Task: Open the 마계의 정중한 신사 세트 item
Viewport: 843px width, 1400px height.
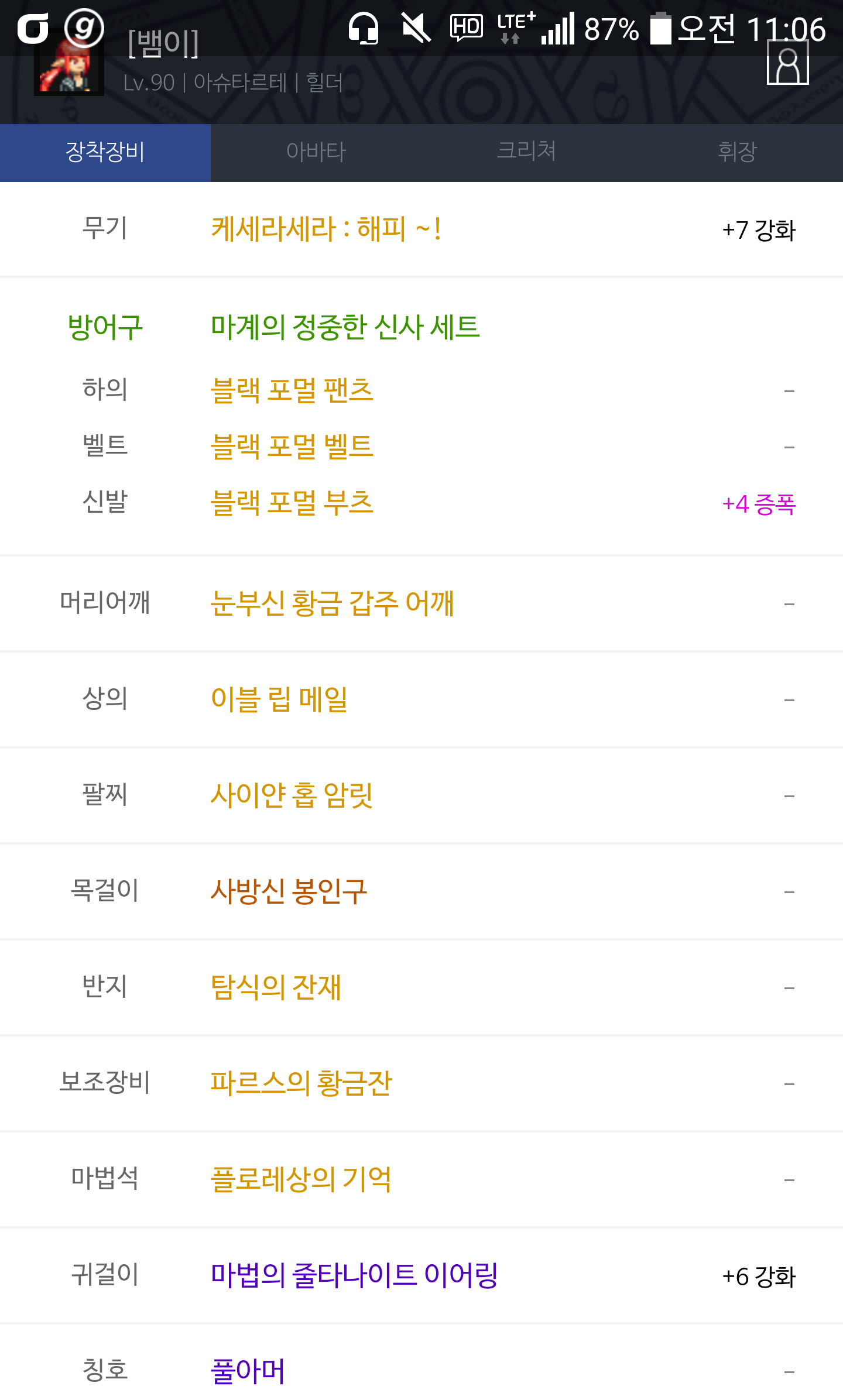Action: (345, 327)
